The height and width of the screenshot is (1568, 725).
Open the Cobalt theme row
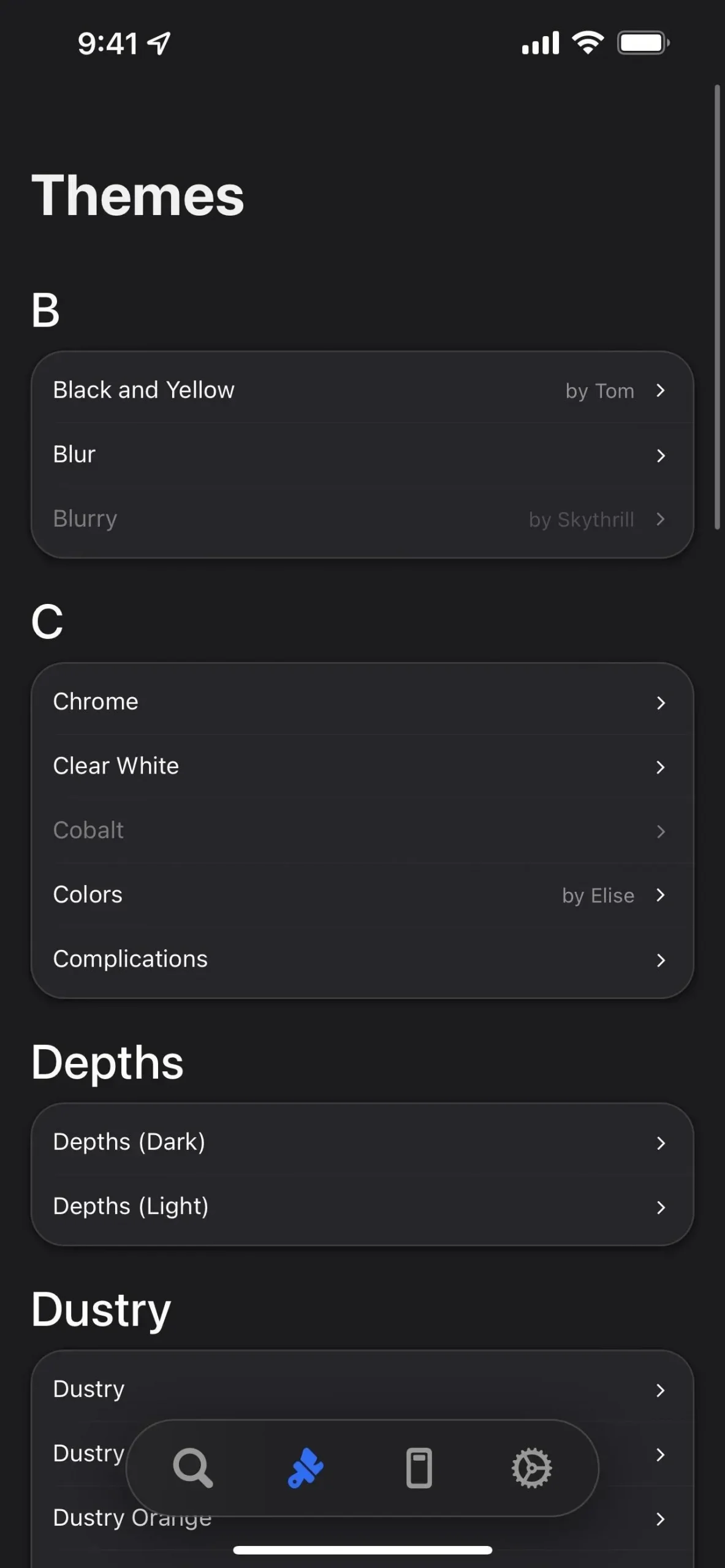tap(362, 831)
